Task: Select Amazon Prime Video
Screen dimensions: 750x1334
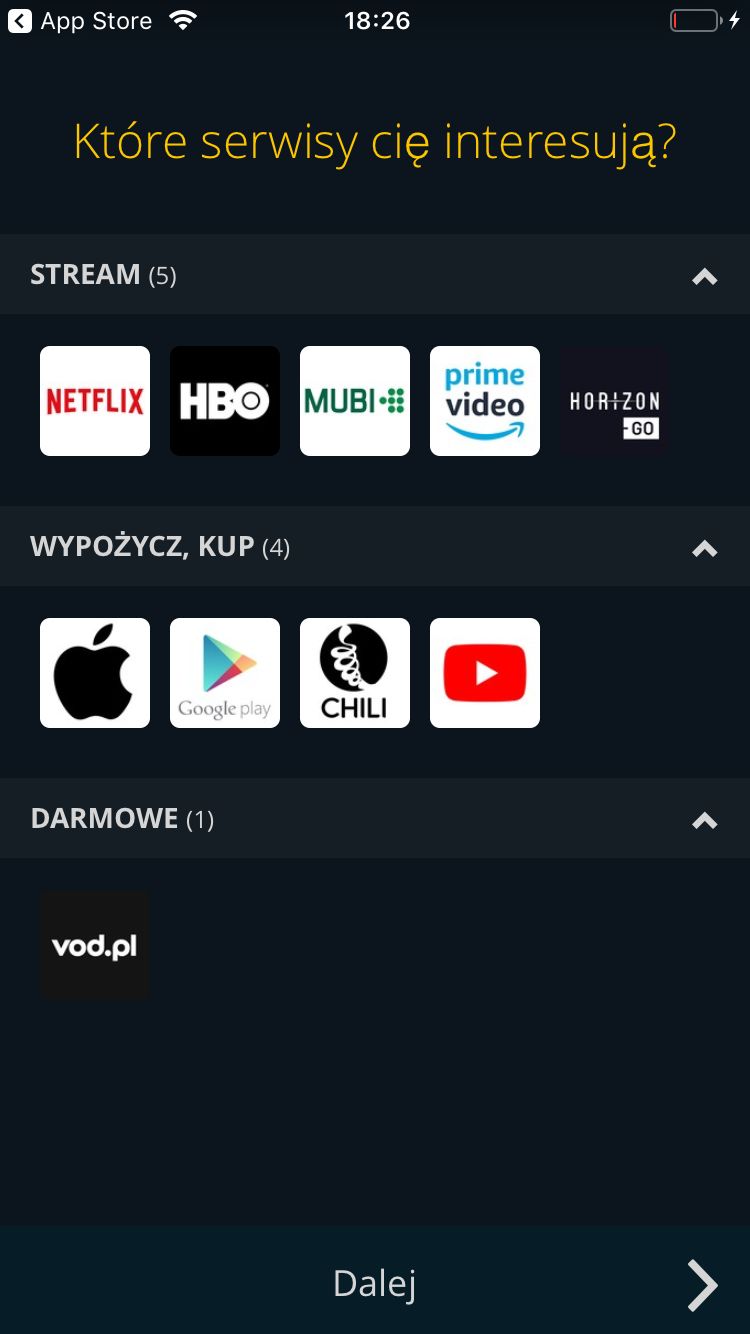Action: pos(485,401)
